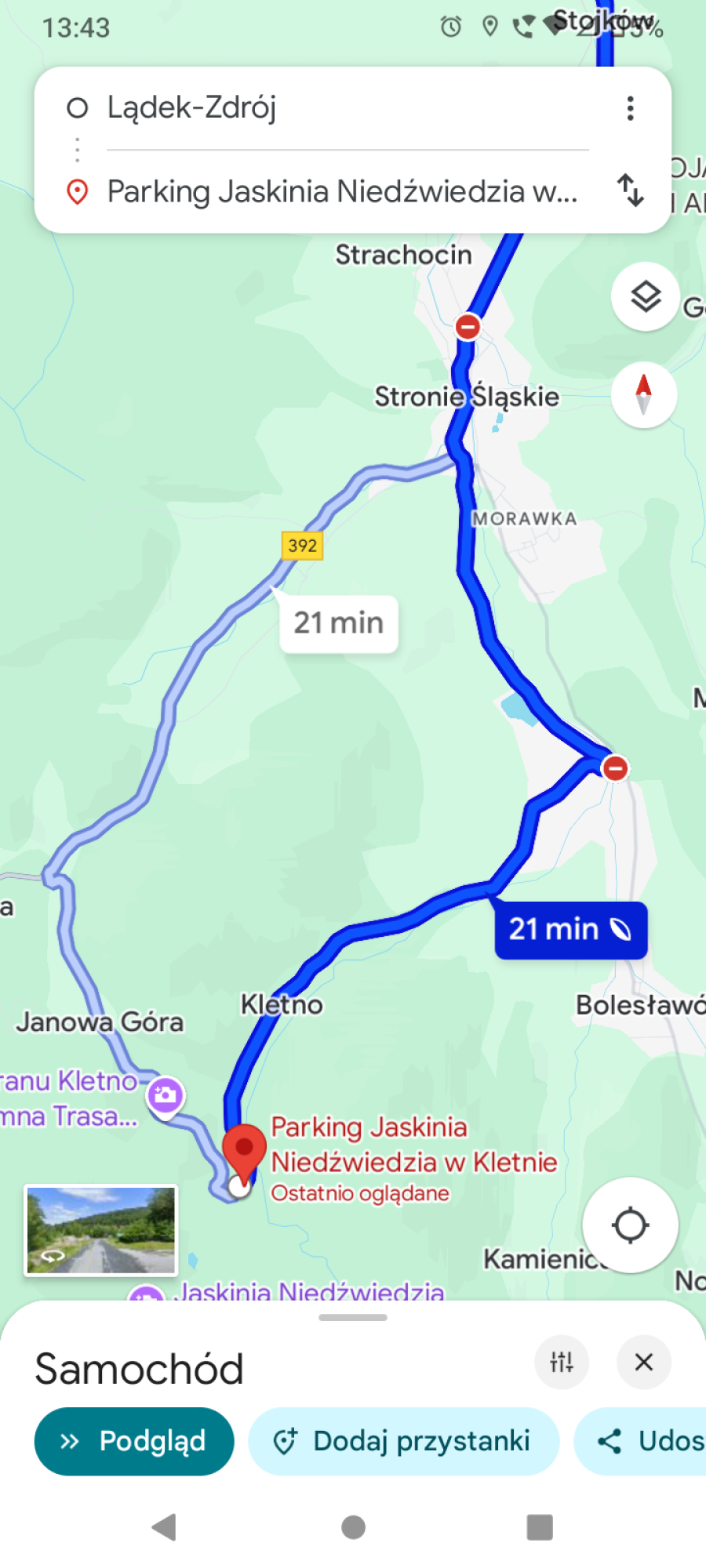Edit the destination Parking Jaskinia Niedźwiedzia
Screen dimensions: 706x1568
pyautogui.click(x=341, y=192)
